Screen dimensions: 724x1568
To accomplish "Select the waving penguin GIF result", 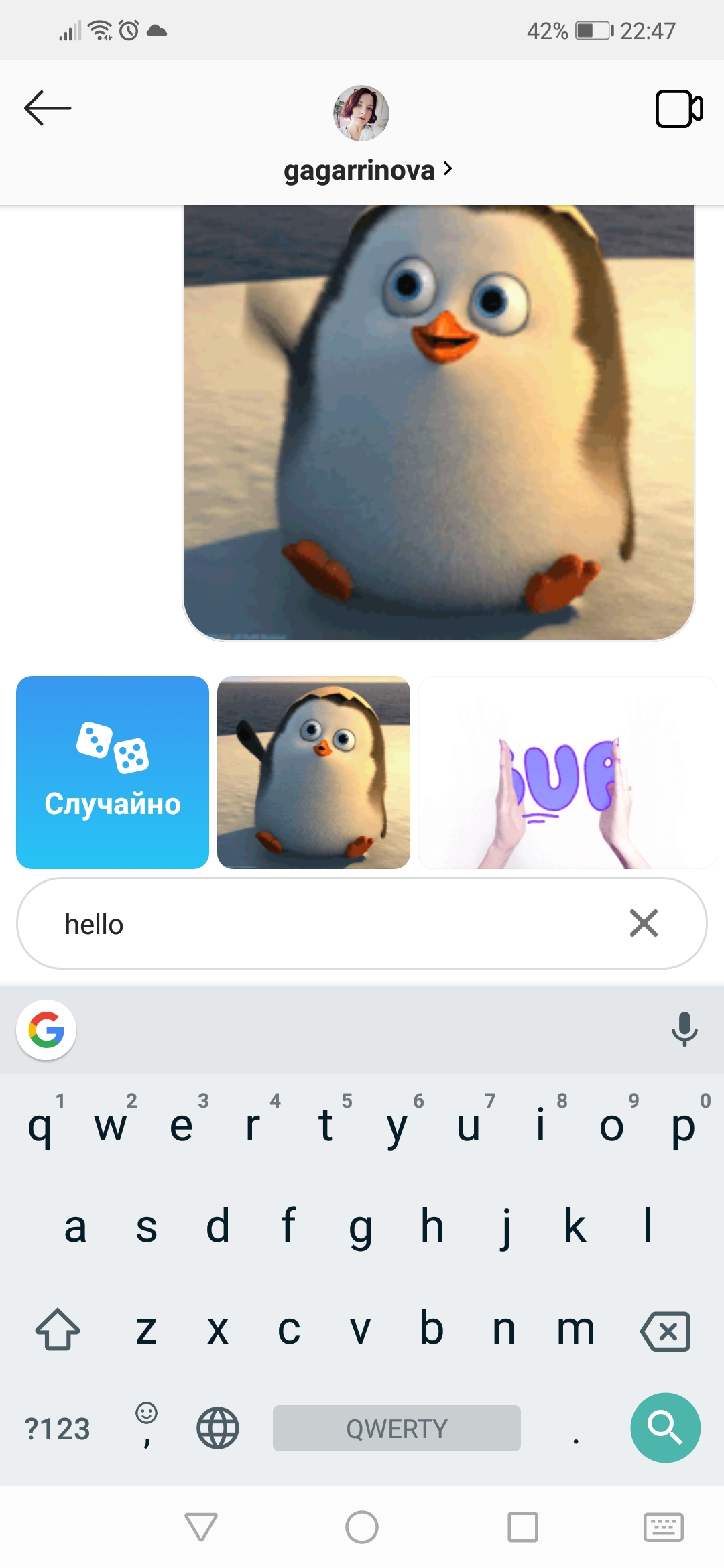I will pos(314,772).
